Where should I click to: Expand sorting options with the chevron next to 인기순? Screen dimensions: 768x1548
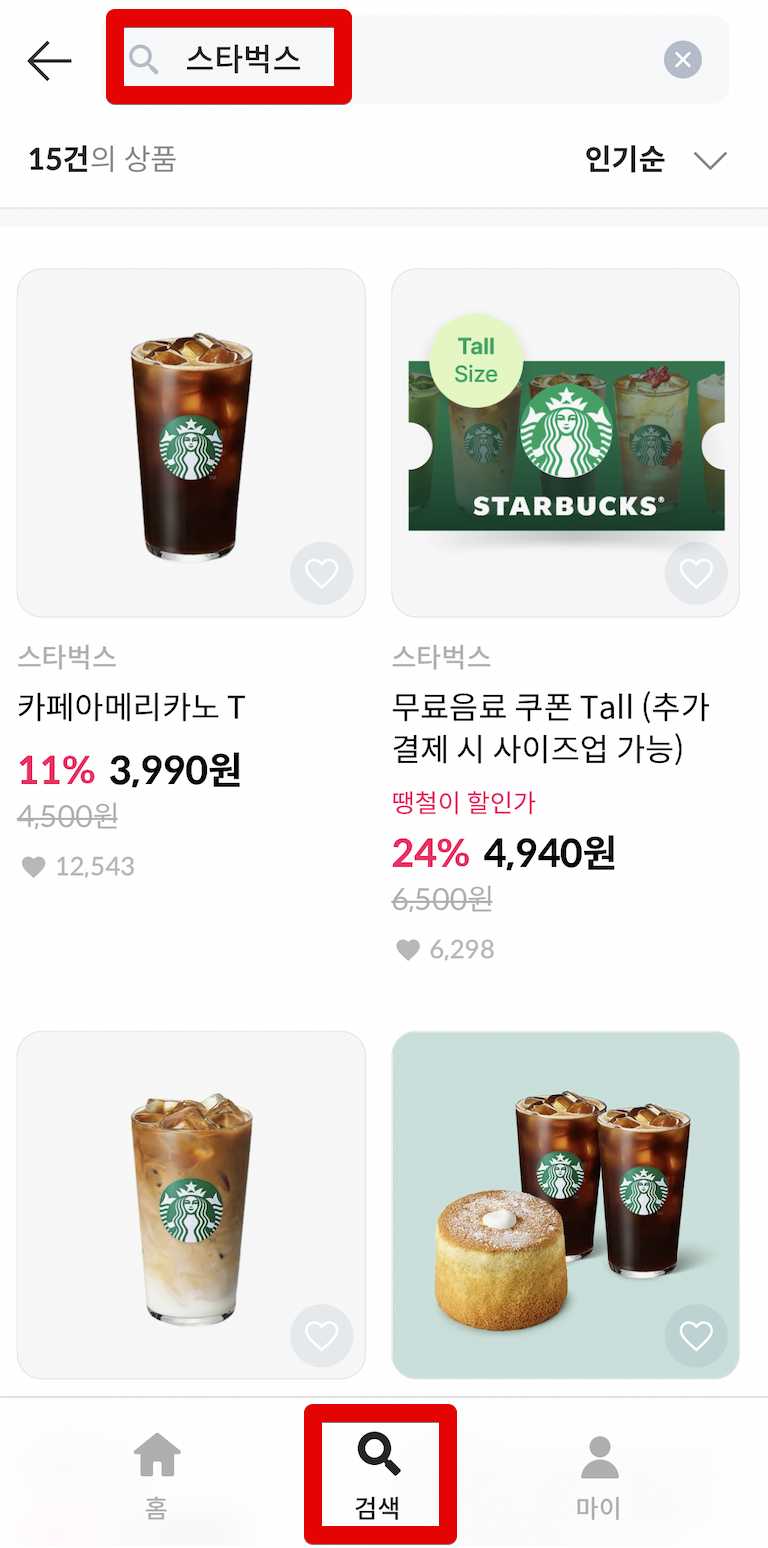pyautogui.click(x=710, y=159)
